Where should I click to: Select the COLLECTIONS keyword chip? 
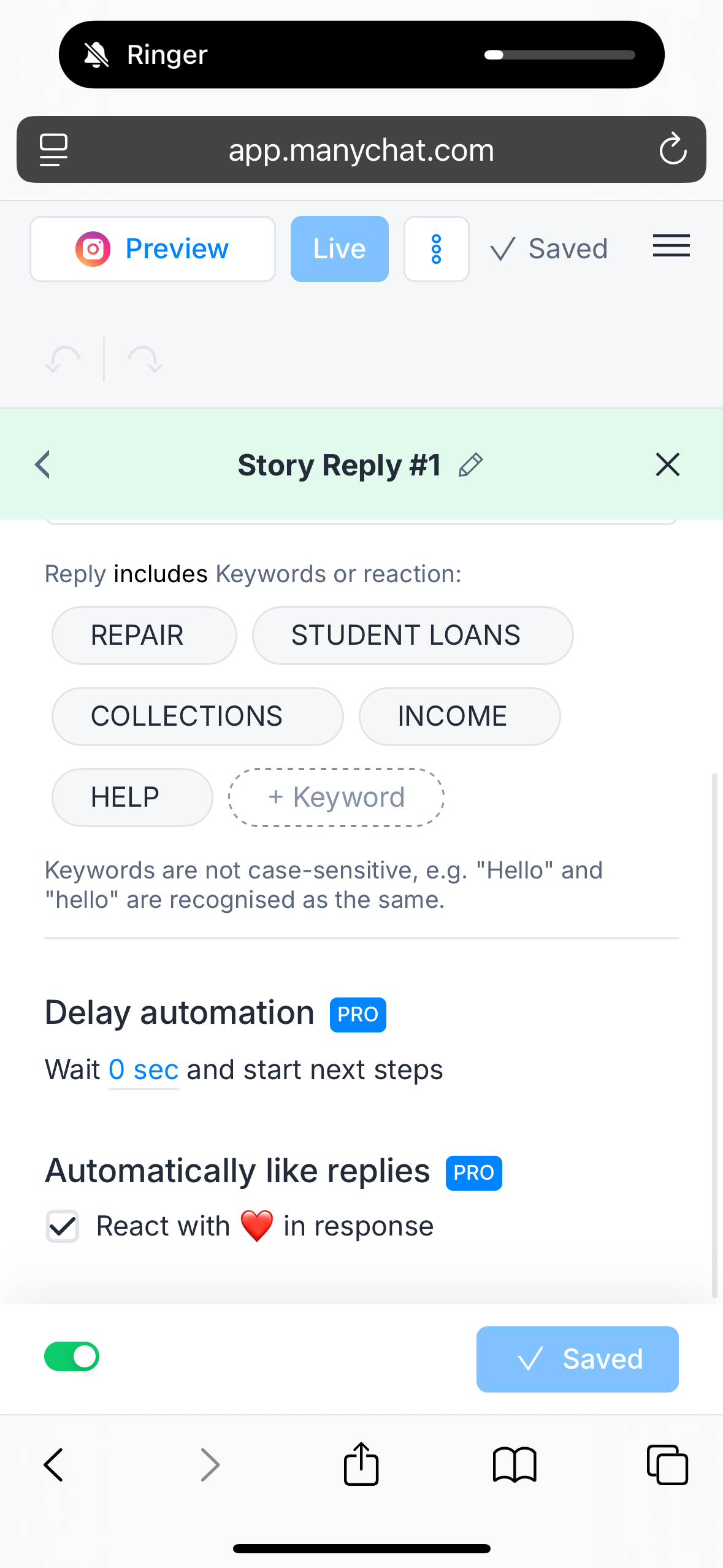click(x=197, y=717)
